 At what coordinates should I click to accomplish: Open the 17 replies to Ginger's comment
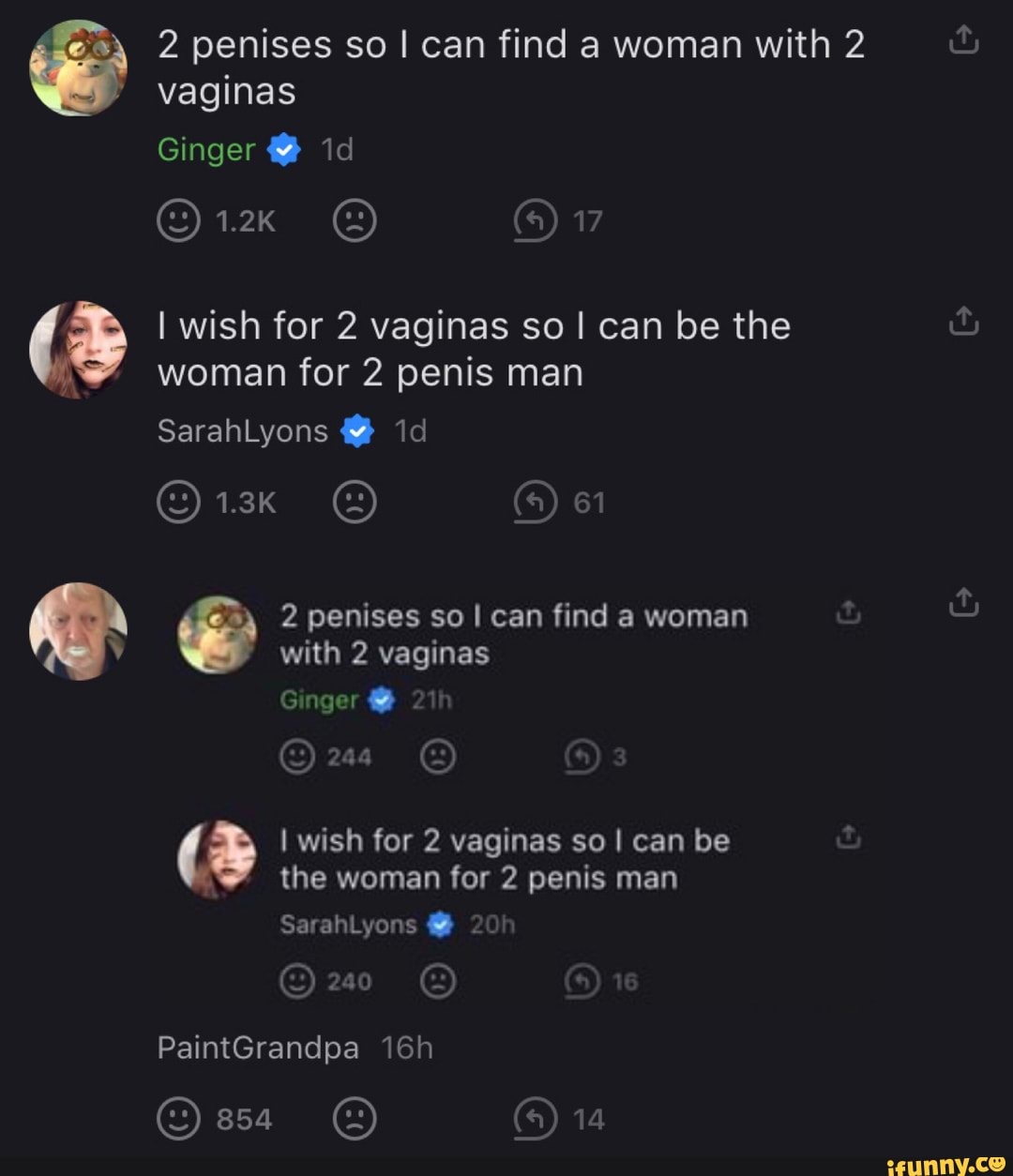(536, 221)
